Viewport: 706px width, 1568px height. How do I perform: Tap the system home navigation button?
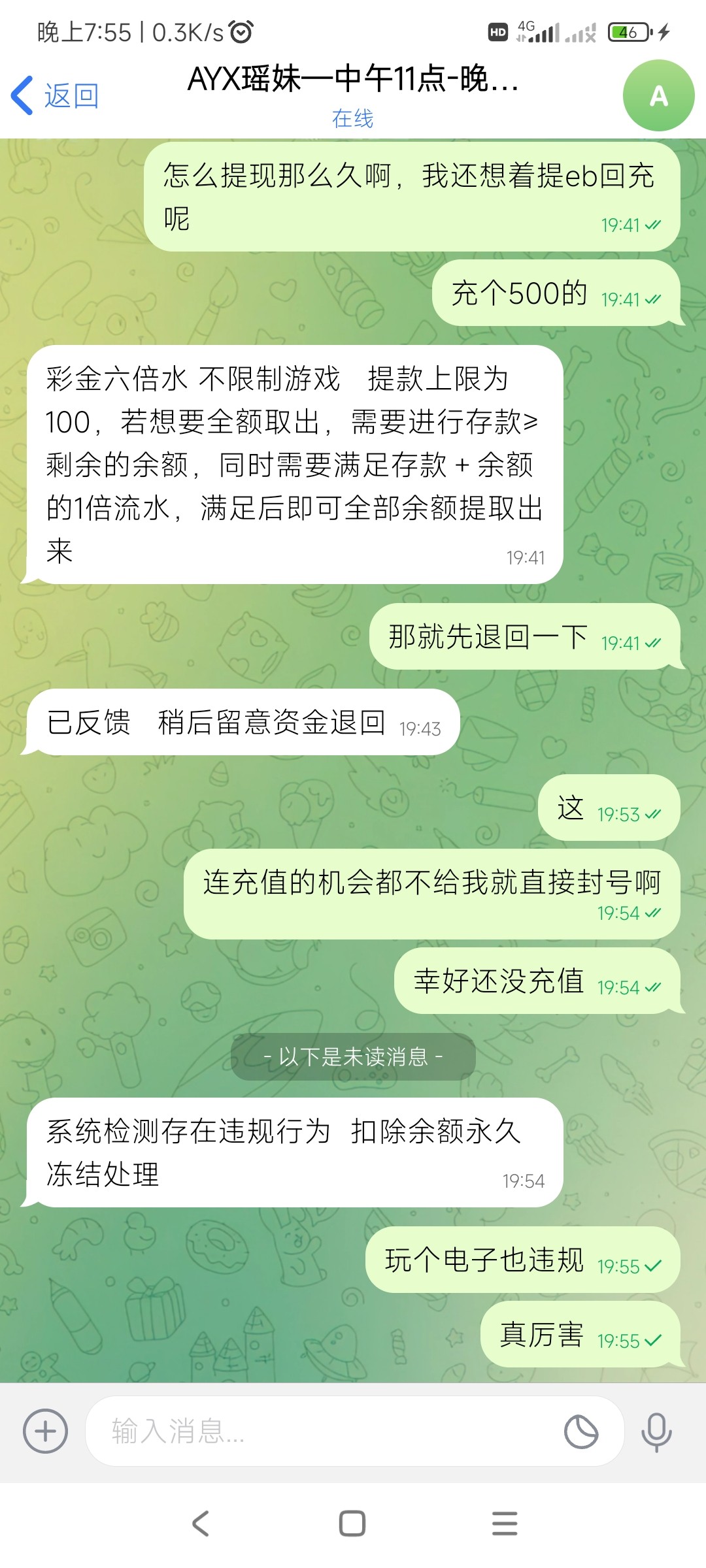tap(352, 1524)
